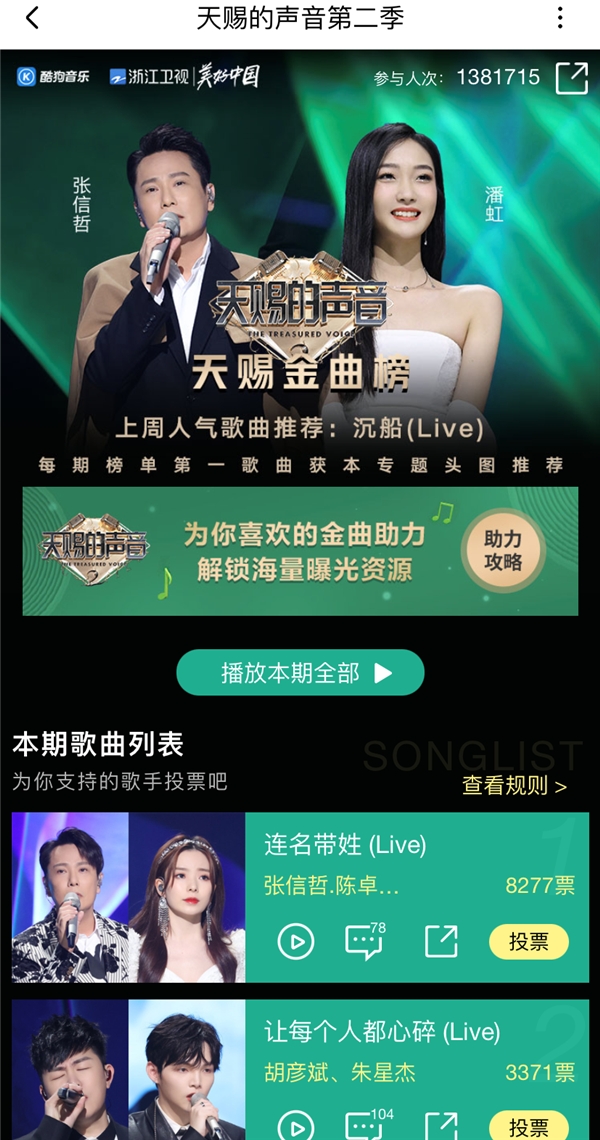Tap 播放本期全部 to play all songs
The image size is (600, 1140).
click(300, 673)
